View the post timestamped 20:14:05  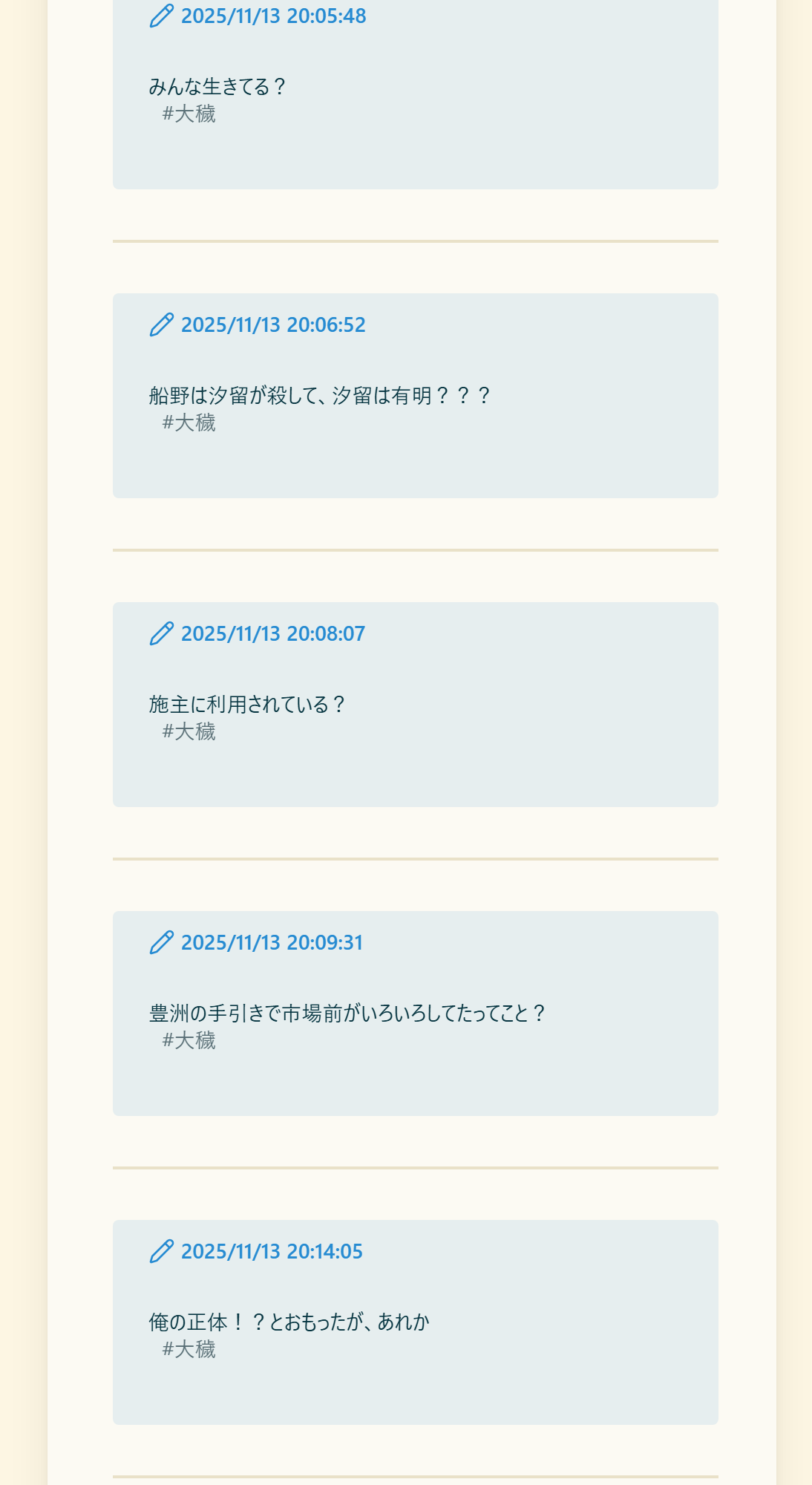click(272, 1252)
